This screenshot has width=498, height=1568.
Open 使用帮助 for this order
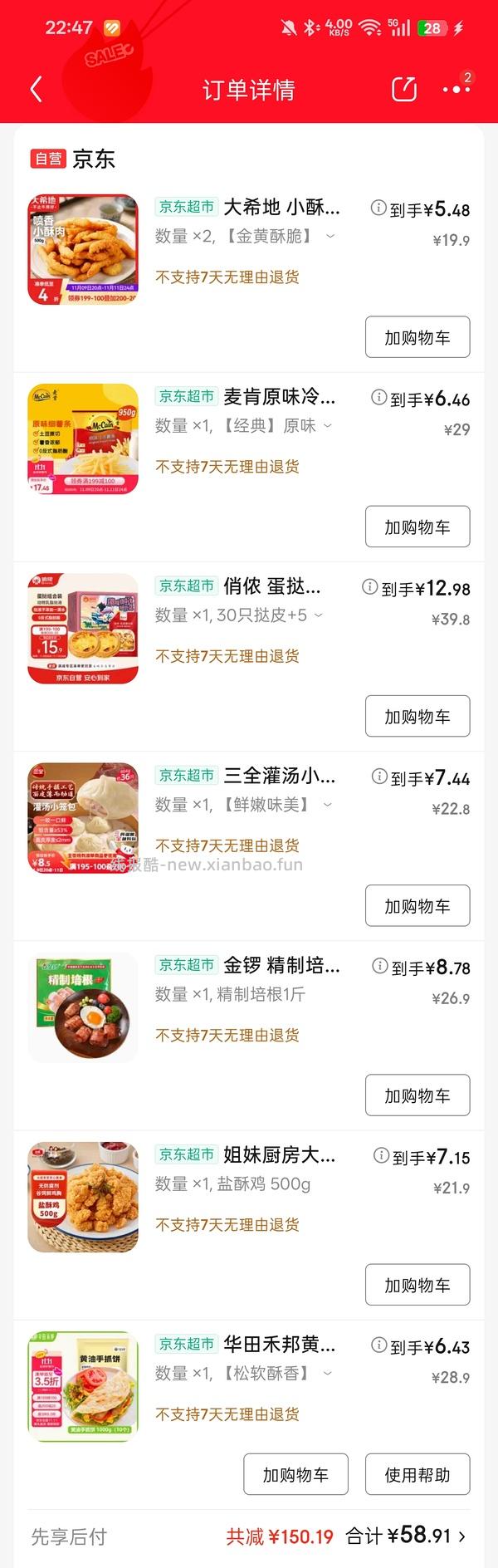[x=417, y=1474]
